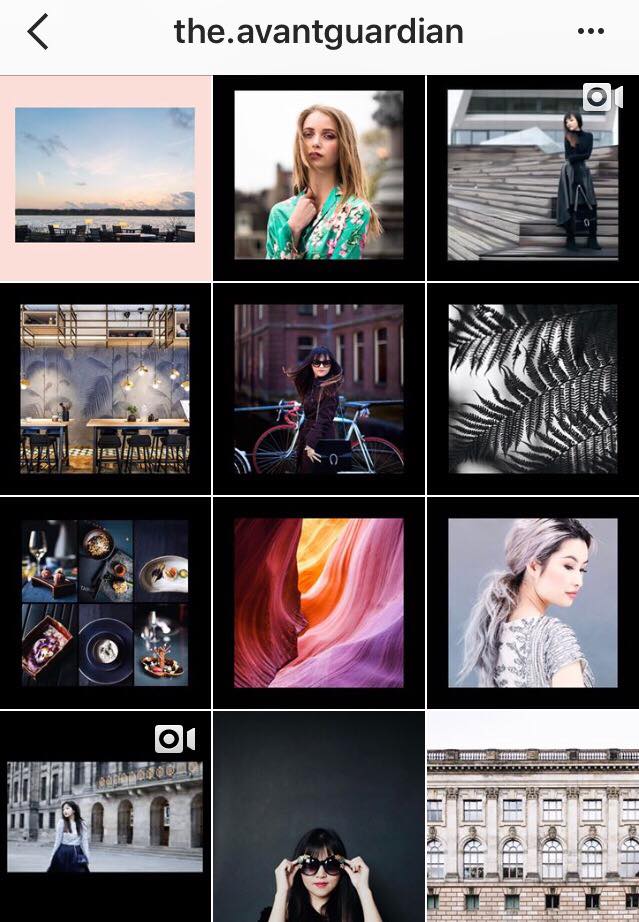Open the woman with bicycle post
This screenshot has width=639, height=922.
point(319,389)
